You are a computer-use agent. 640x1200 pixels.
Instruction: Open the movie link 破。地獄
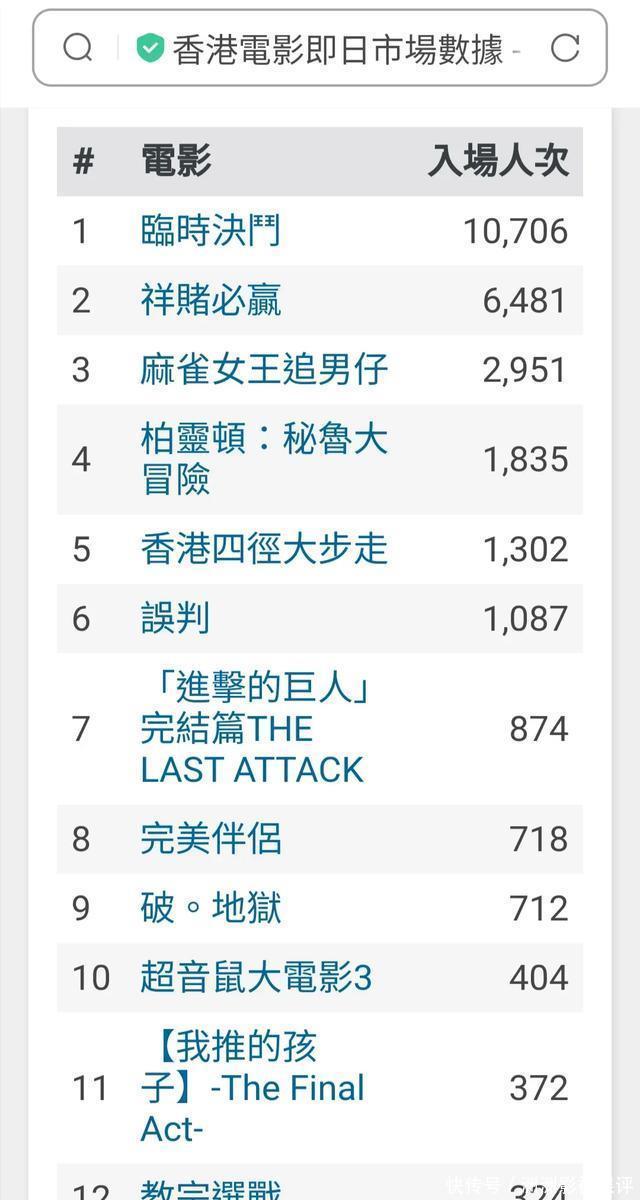[210, 907]
